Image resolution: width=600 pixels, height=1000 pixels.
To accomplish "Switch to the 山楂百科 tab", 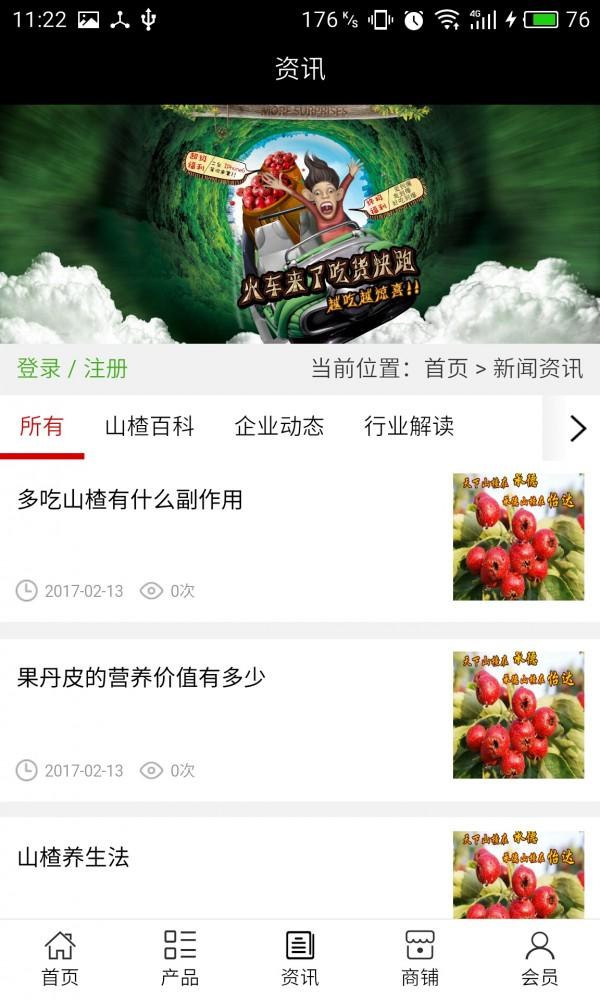I will pyautogui.click(x=149, y=427).
